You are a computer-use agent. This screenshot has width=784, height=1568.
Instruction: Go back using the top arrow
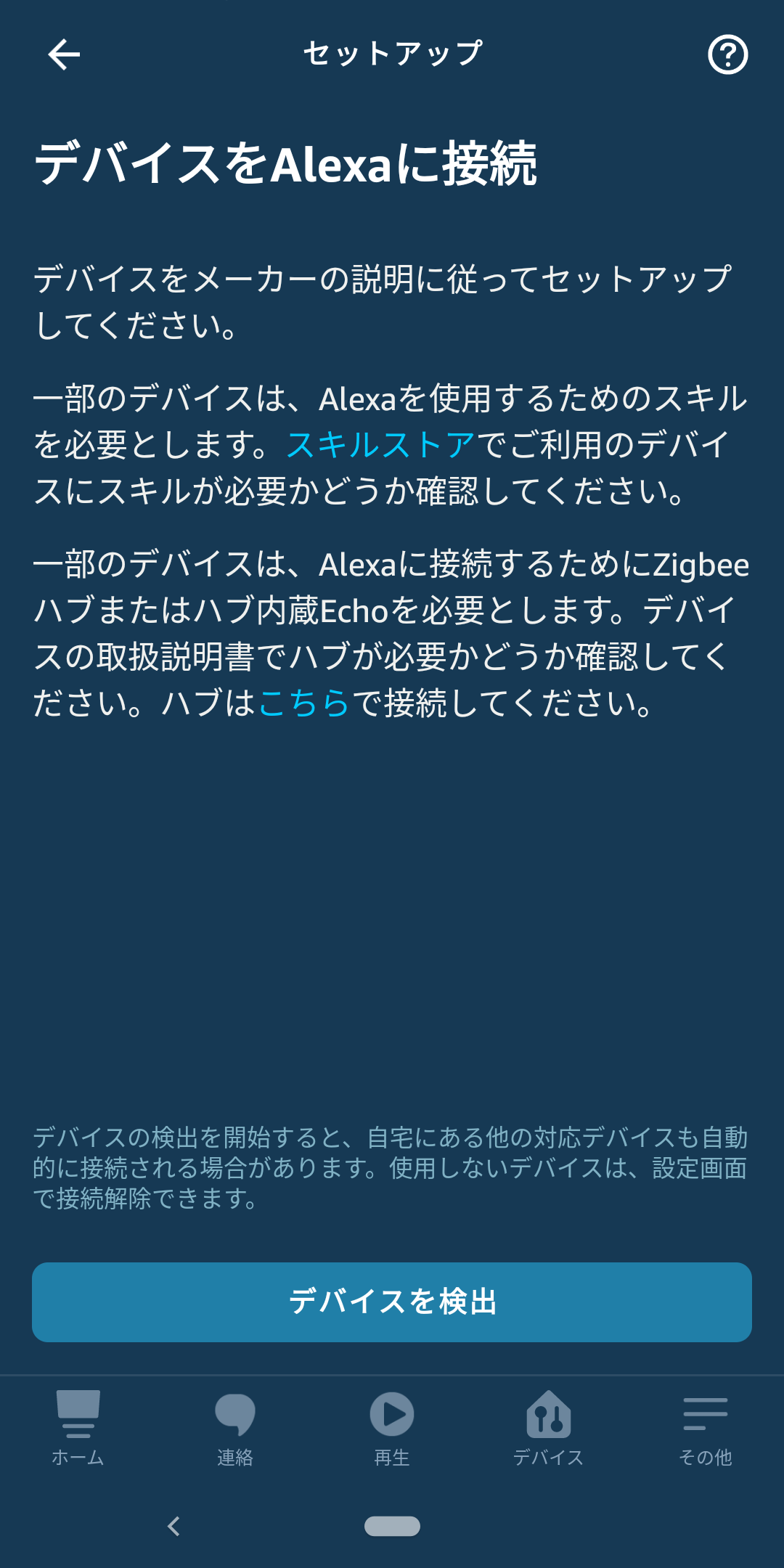point(64,55)
